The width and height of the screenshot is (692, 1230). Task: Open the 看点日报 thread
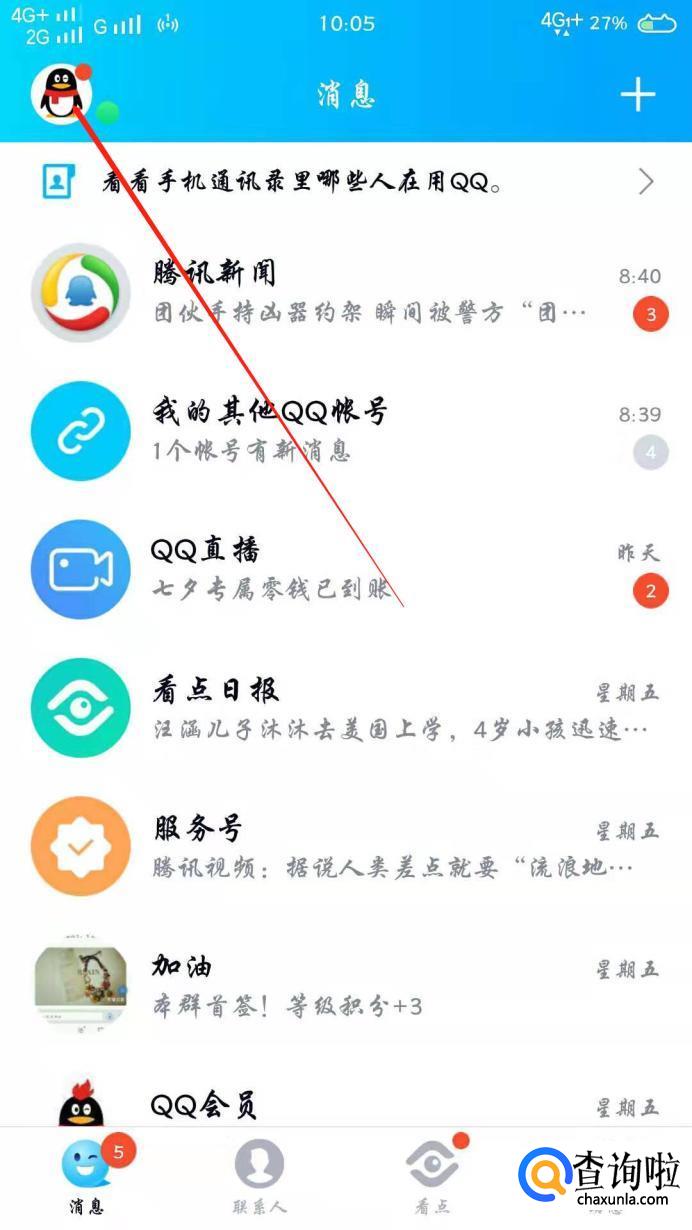pyautogui.click(x=346, y=709)
